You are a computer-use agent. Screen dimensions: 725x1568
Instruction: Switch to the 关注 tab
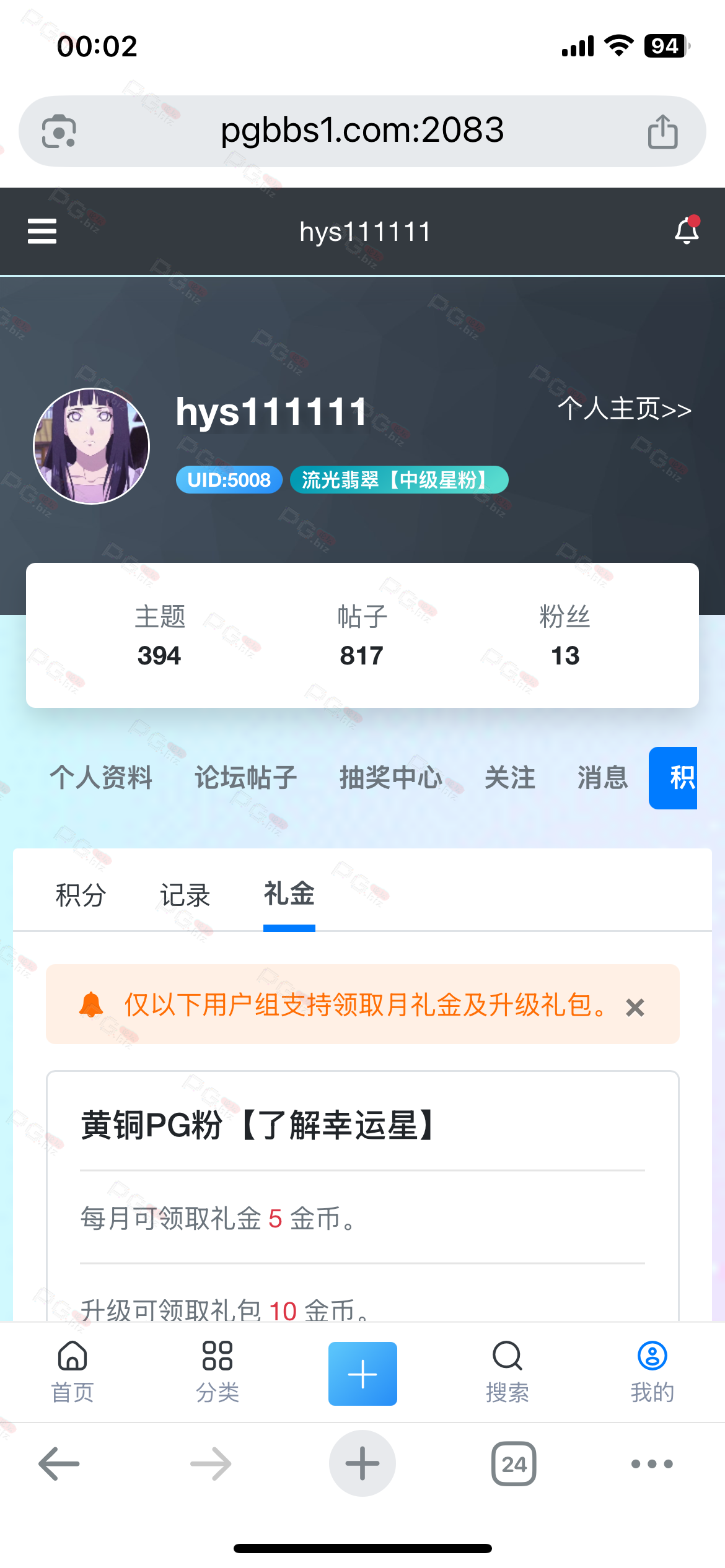point(510,778)
